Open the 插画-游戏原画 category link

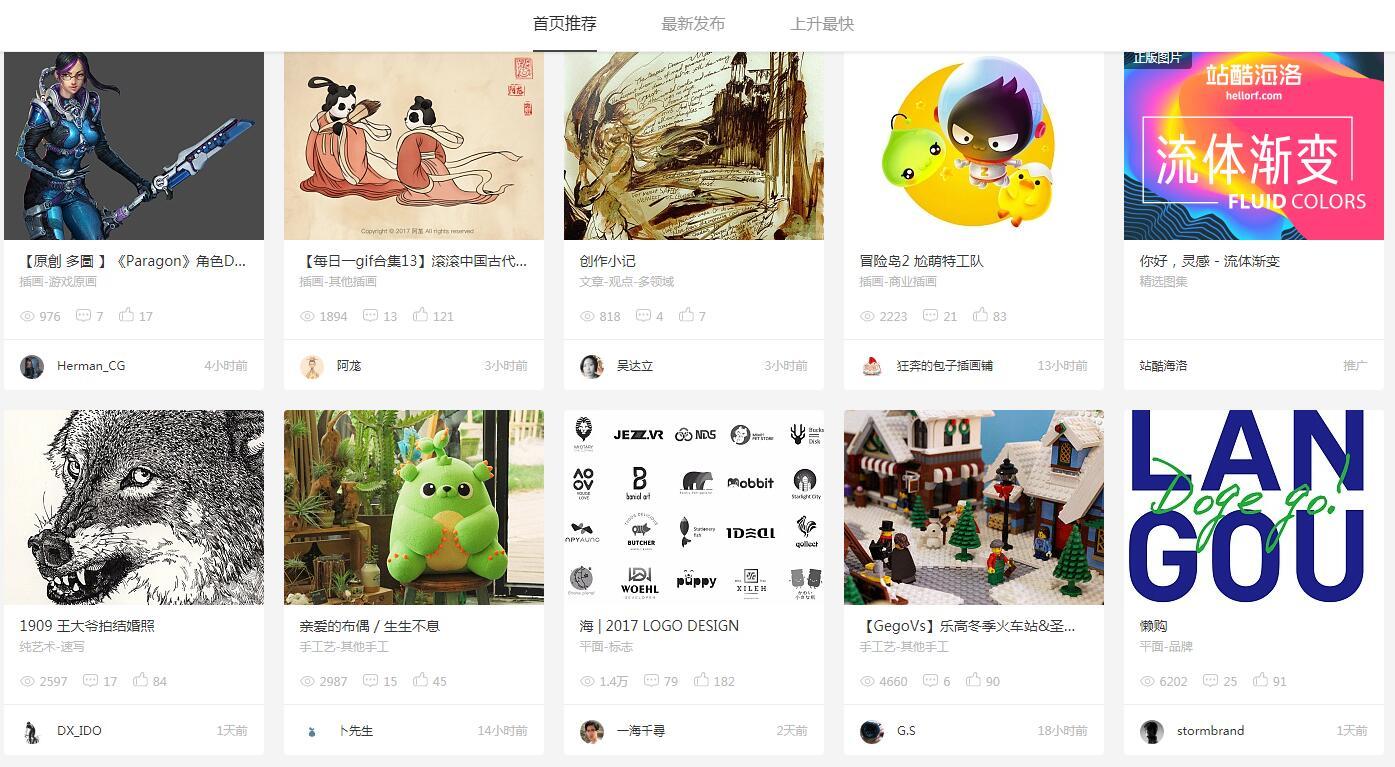[x=58, y=282]
